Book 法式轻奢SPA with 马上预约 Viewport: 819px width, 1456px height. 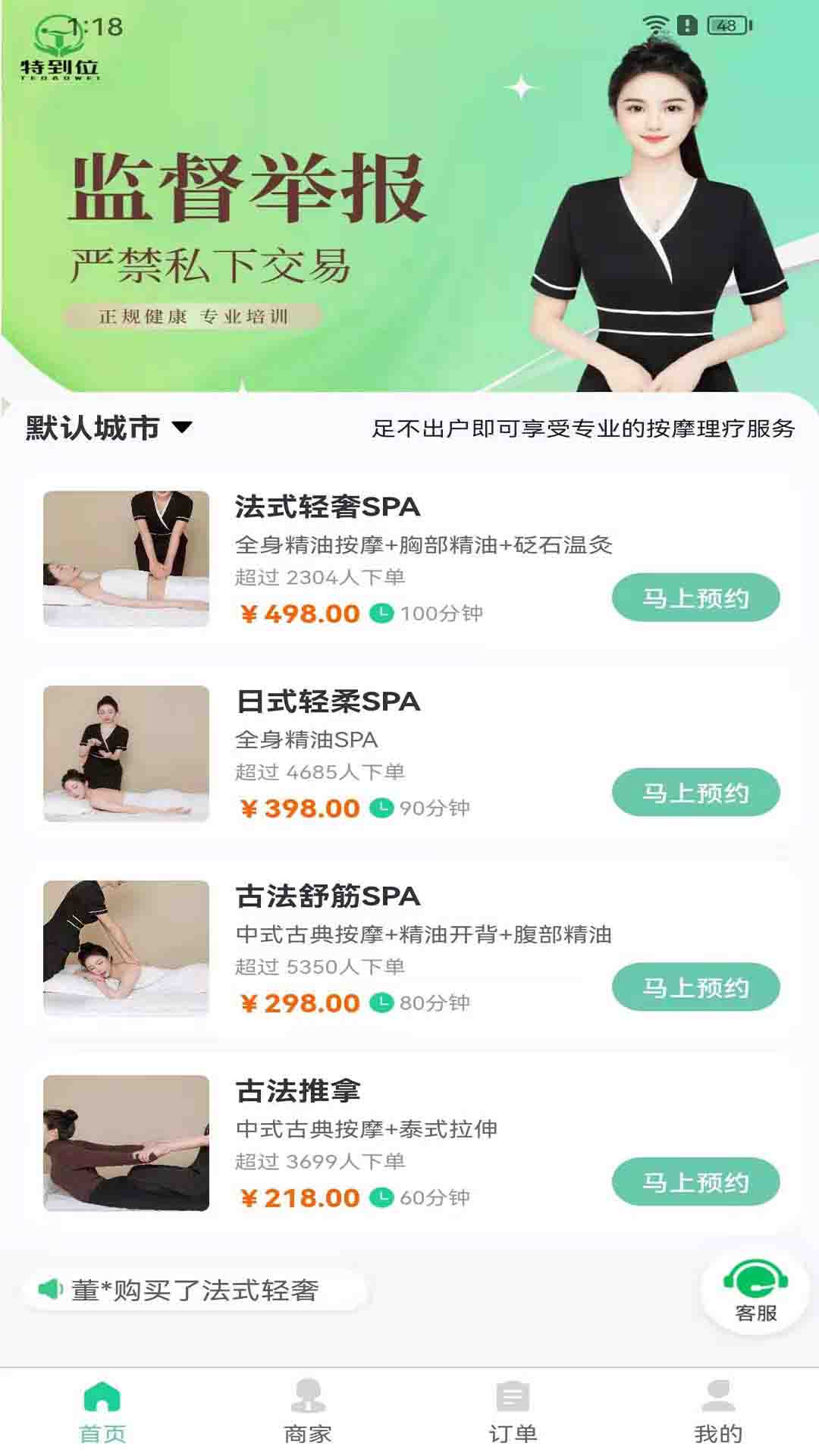[x=695, y=598]
